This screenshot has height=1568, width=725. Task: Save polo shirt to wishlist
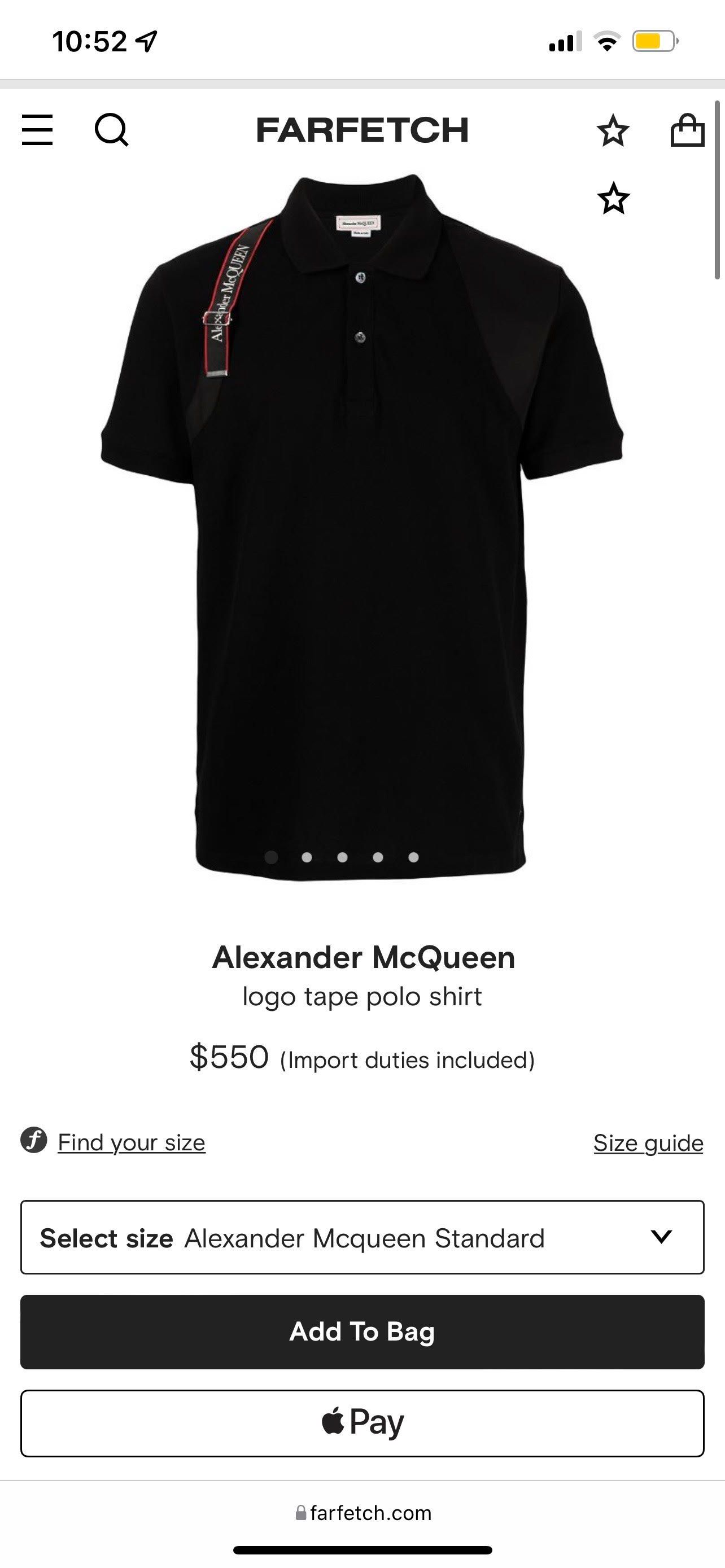(613, 199)
